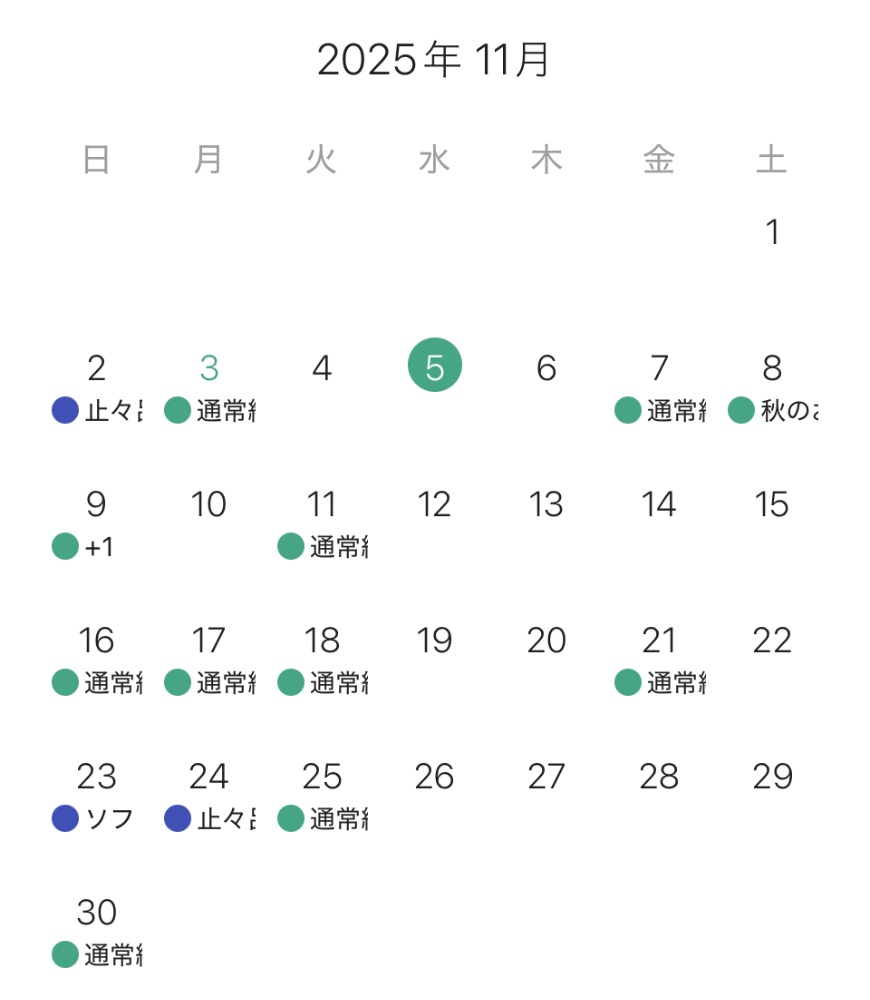Open November 23 with blue event
Screen dimensions: 870x1000
tap(96, 777)
